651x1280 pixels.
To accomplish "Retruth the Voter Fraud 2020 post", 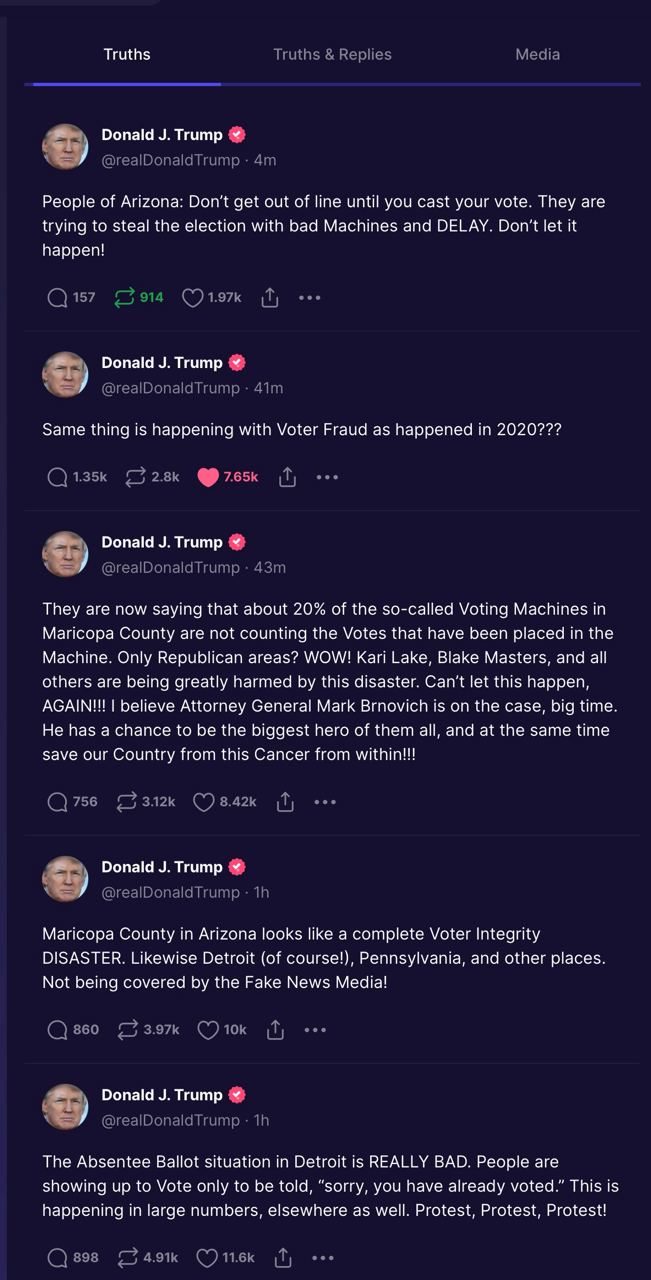I will [135, 477].
